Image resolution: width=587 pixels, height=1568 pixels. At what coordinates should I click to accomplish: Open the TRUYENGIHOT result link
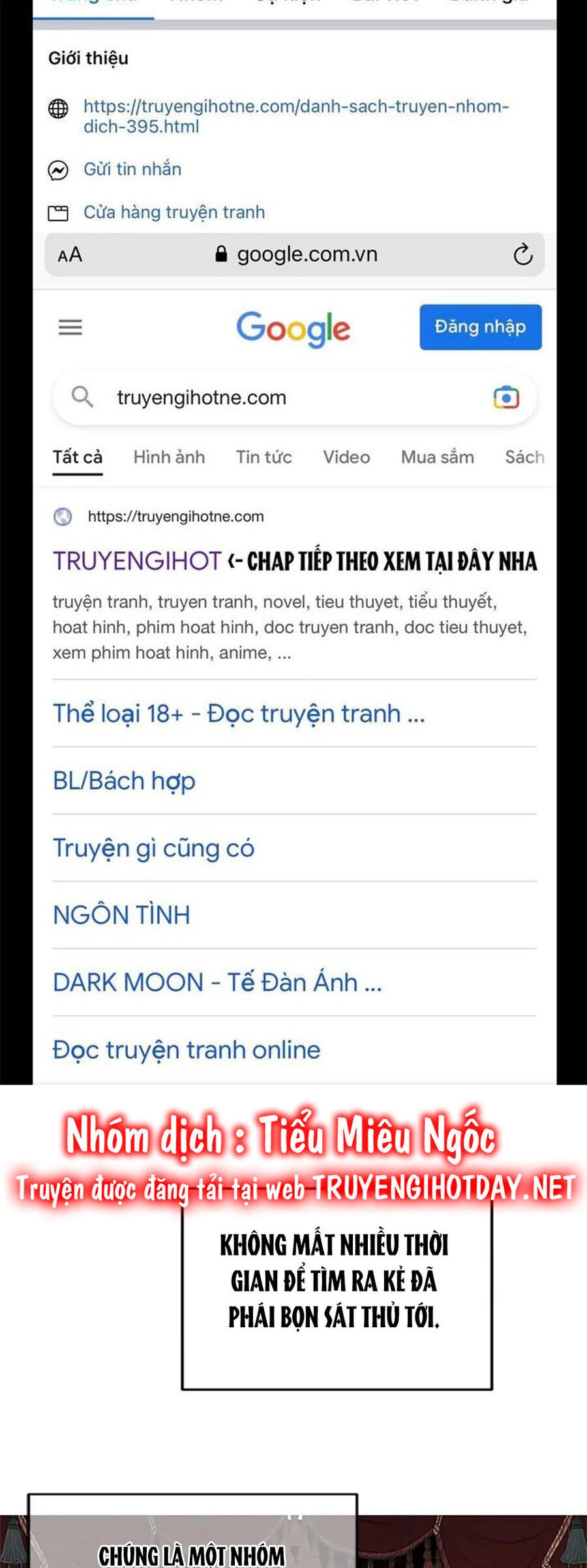[137, 560]
